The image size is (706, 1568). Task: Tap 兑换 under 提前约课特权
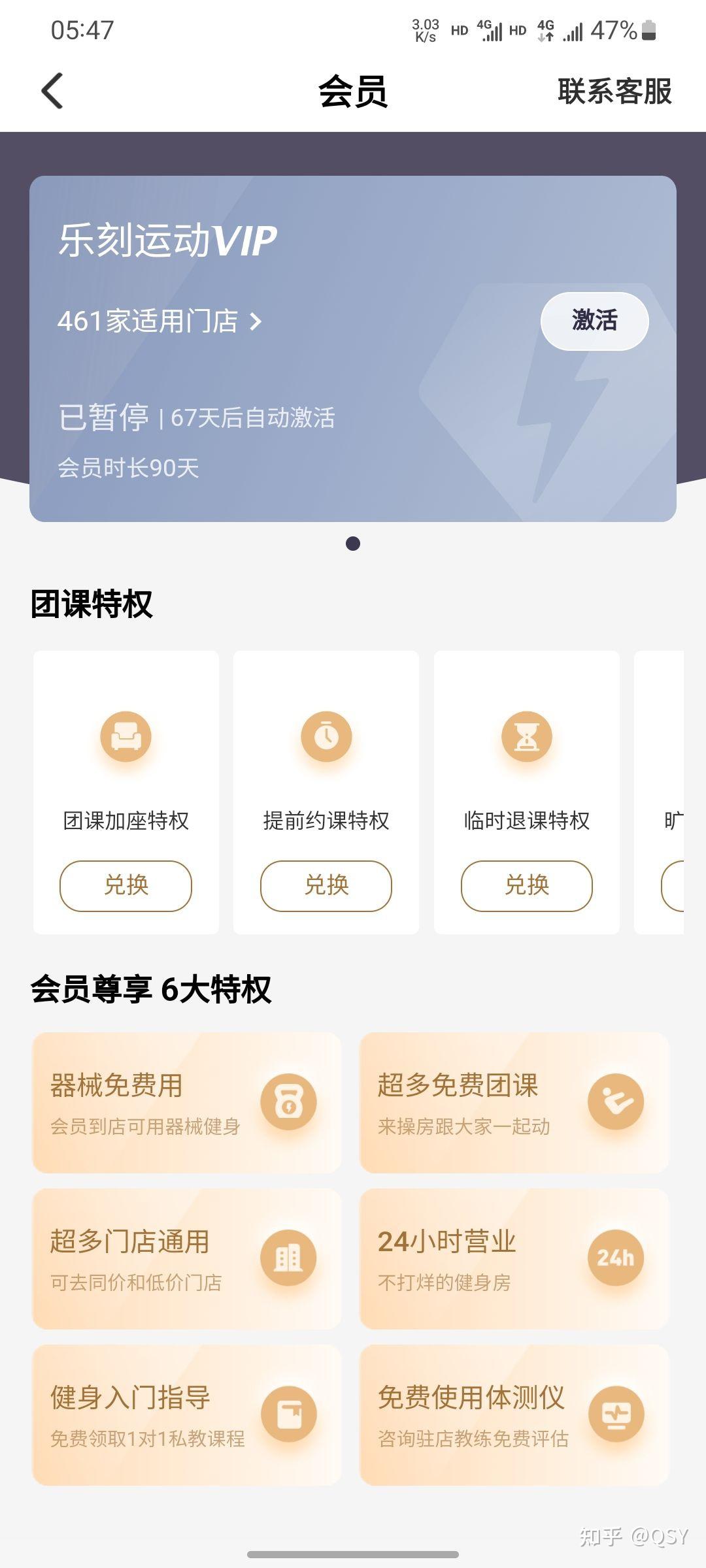(x=326, y=885)
